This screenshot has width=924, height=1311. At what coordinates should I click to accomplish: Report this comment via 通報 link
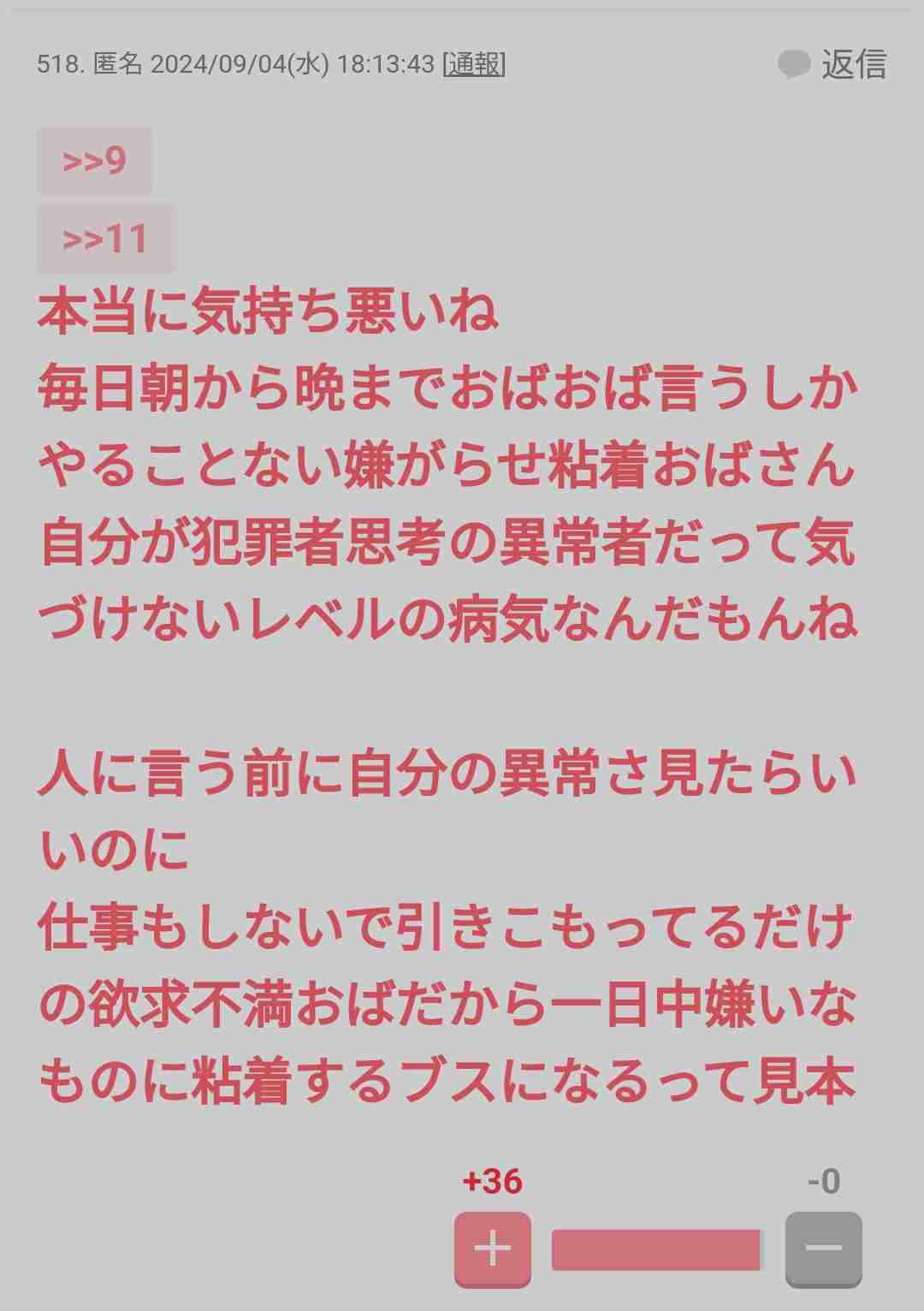474,64
